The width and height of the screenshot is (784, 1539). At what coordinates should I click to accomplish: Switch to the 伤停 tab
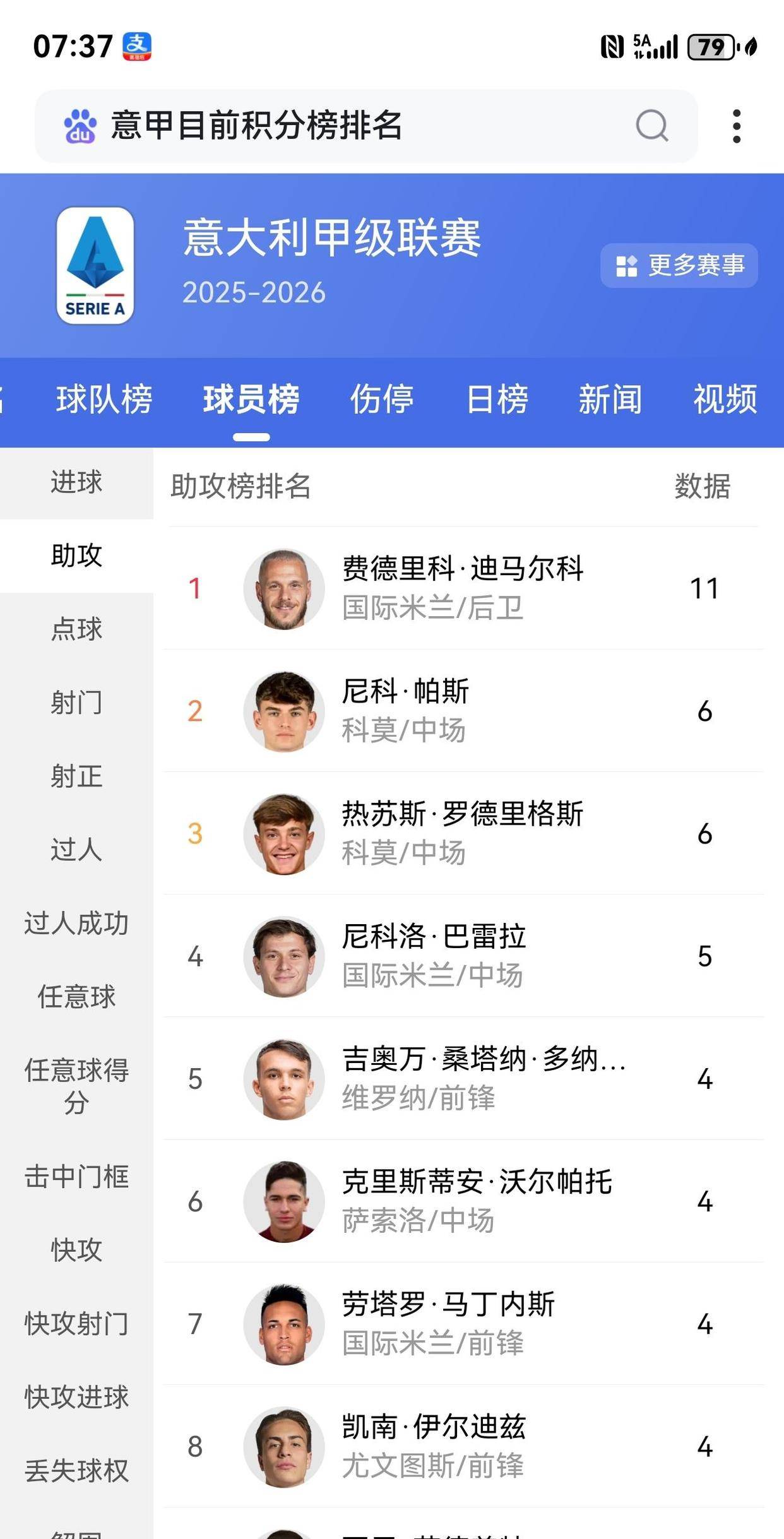(x=381, y=400)
